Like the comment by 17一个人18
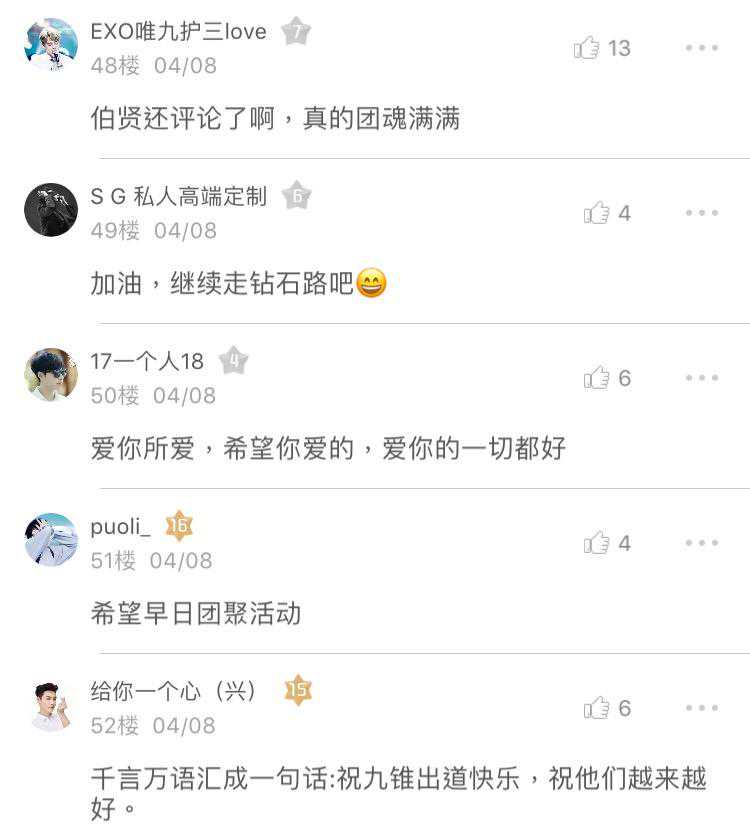This screenshot has height=829, width=750. point(597,378)
